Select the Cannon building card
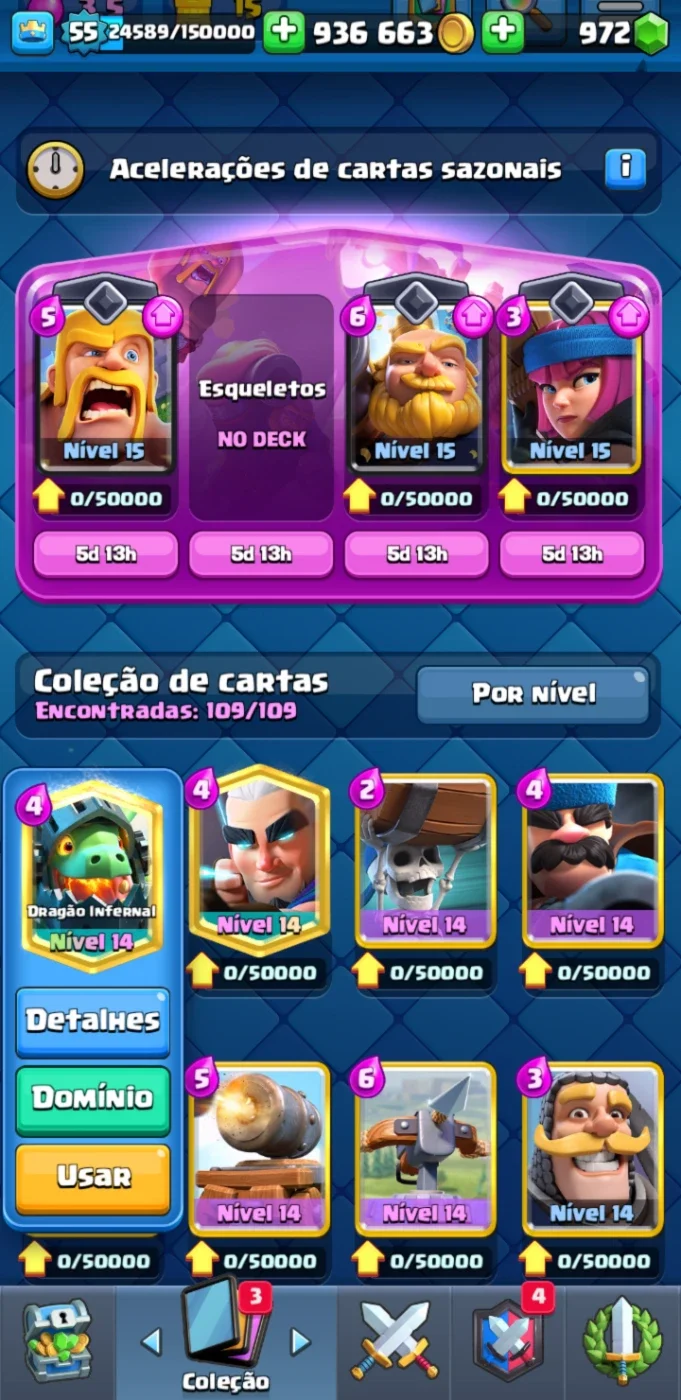 point(259,1149)
